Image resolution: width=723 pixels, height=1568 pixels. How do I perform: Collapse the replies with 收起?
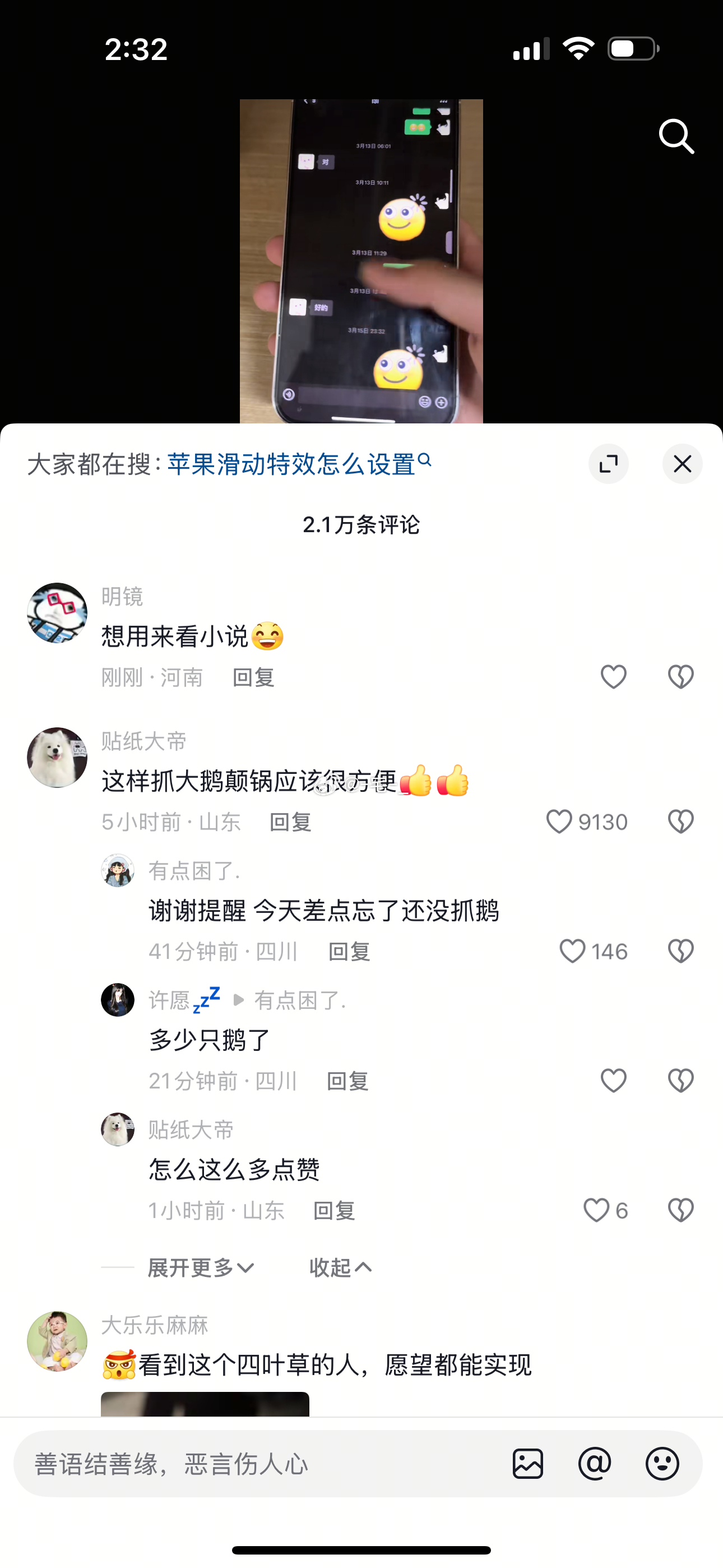pyautogui.click(x=340, y=1268)
